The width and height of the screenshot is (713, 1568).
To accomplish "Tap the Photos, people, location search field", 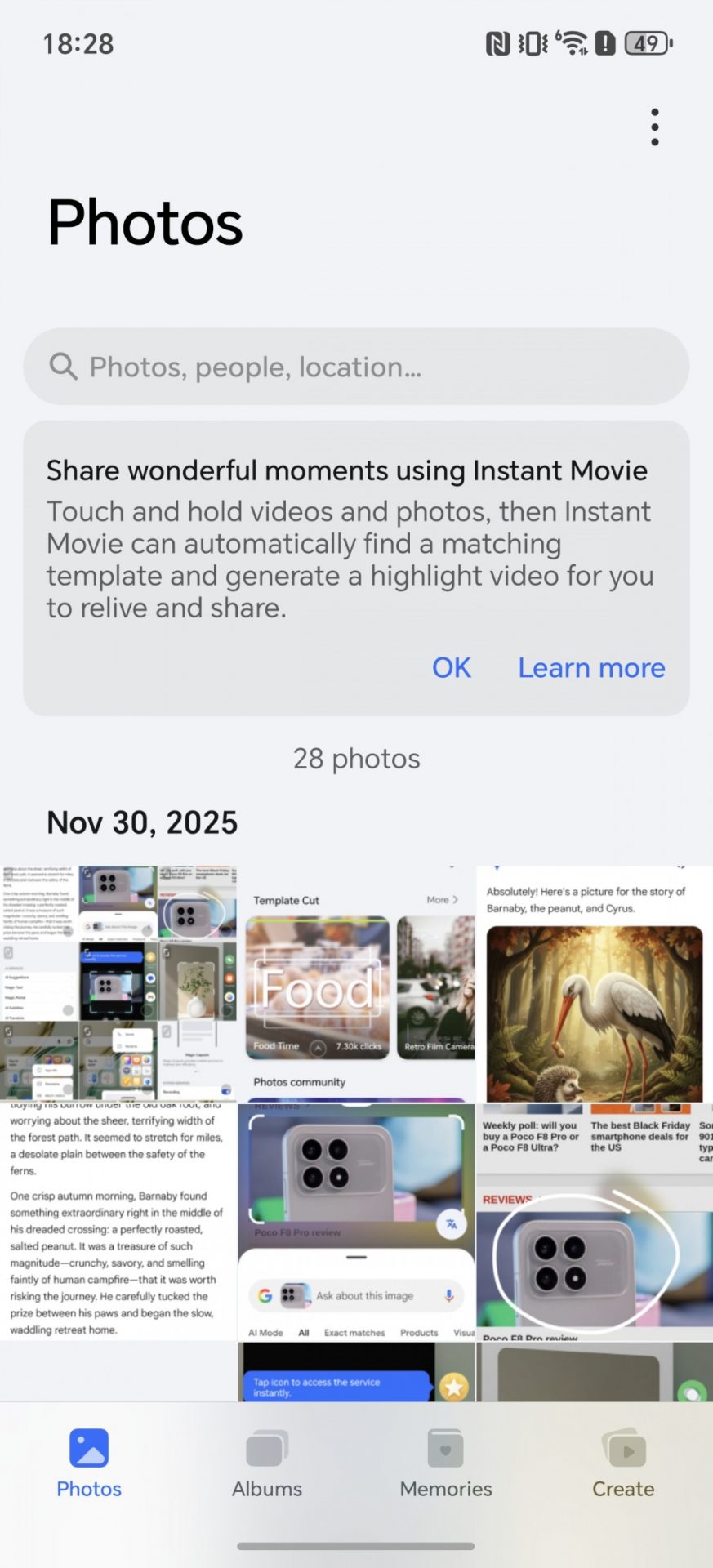I will 356,367.
